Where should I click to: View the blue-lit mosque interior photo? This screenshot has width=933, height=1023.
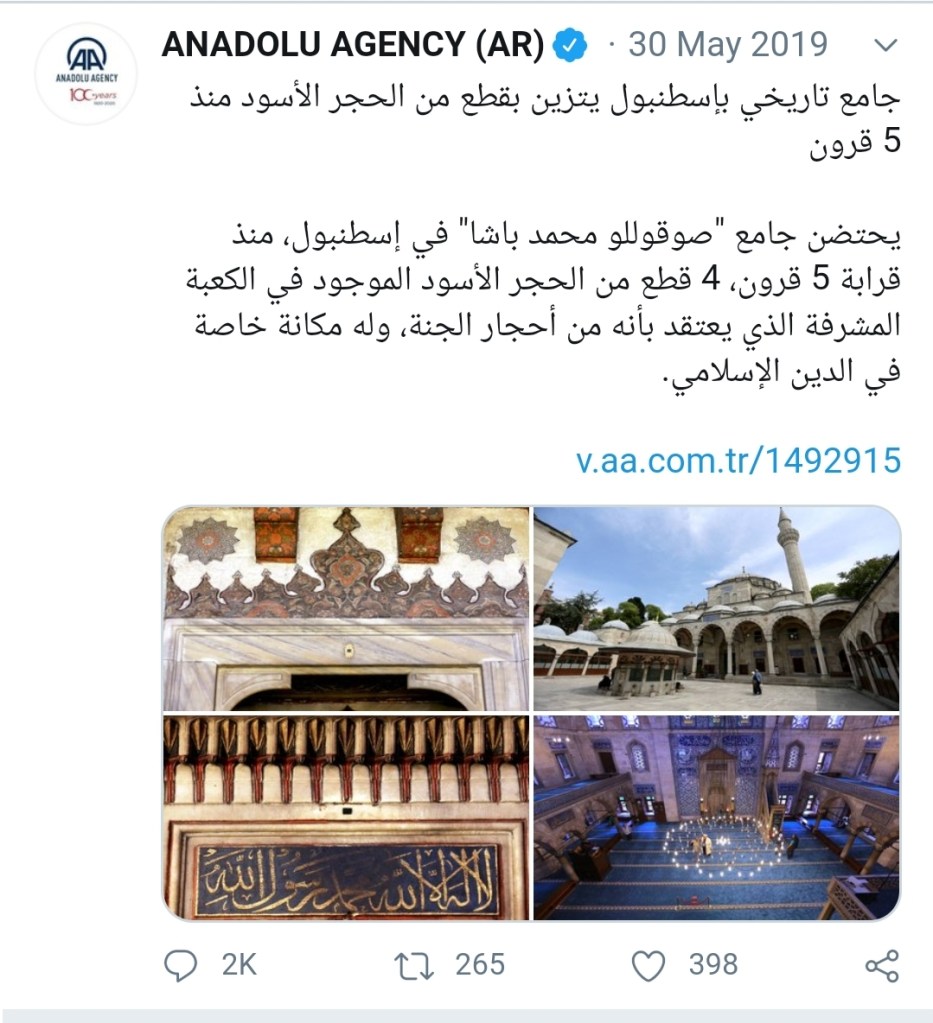point(716,817)
